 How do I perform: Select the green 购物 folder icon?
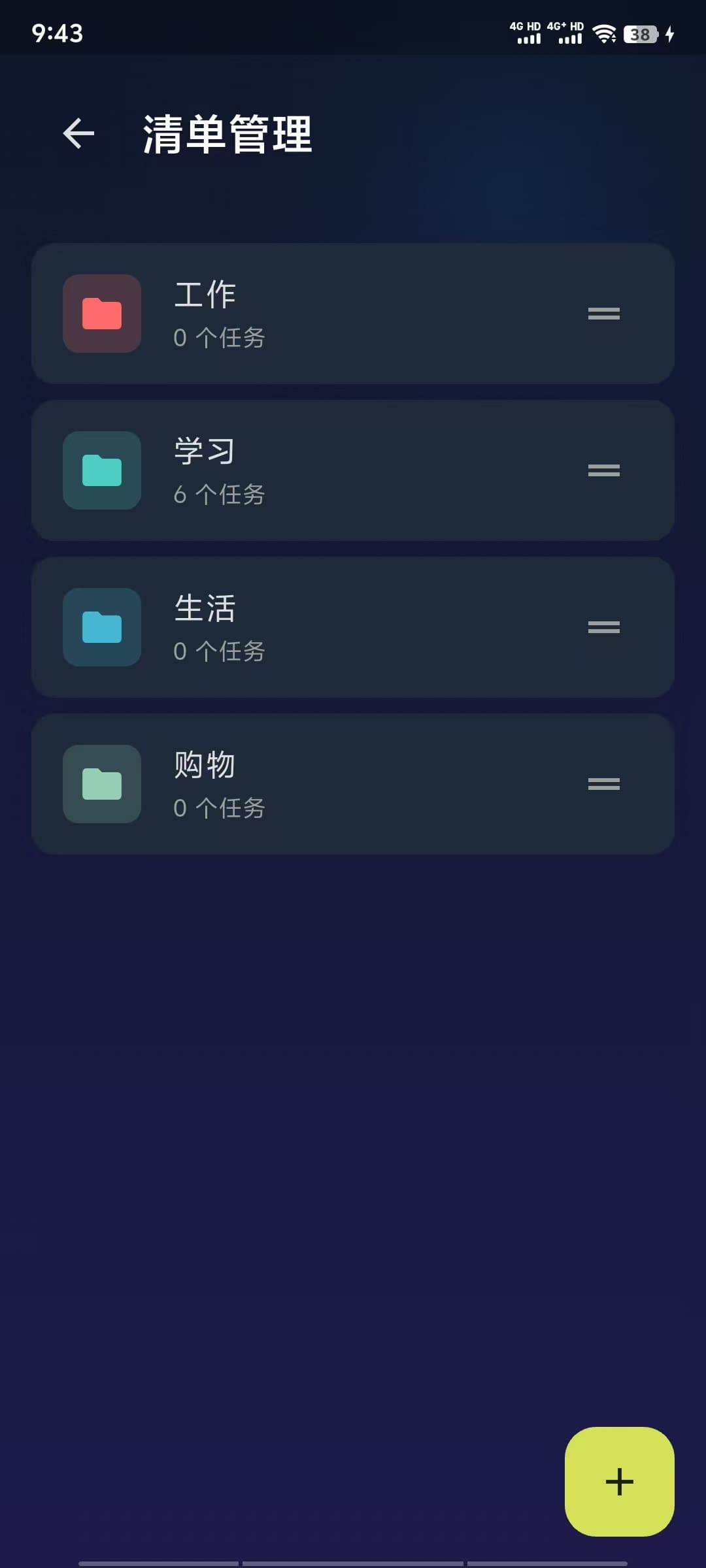[x=101, y=784]
